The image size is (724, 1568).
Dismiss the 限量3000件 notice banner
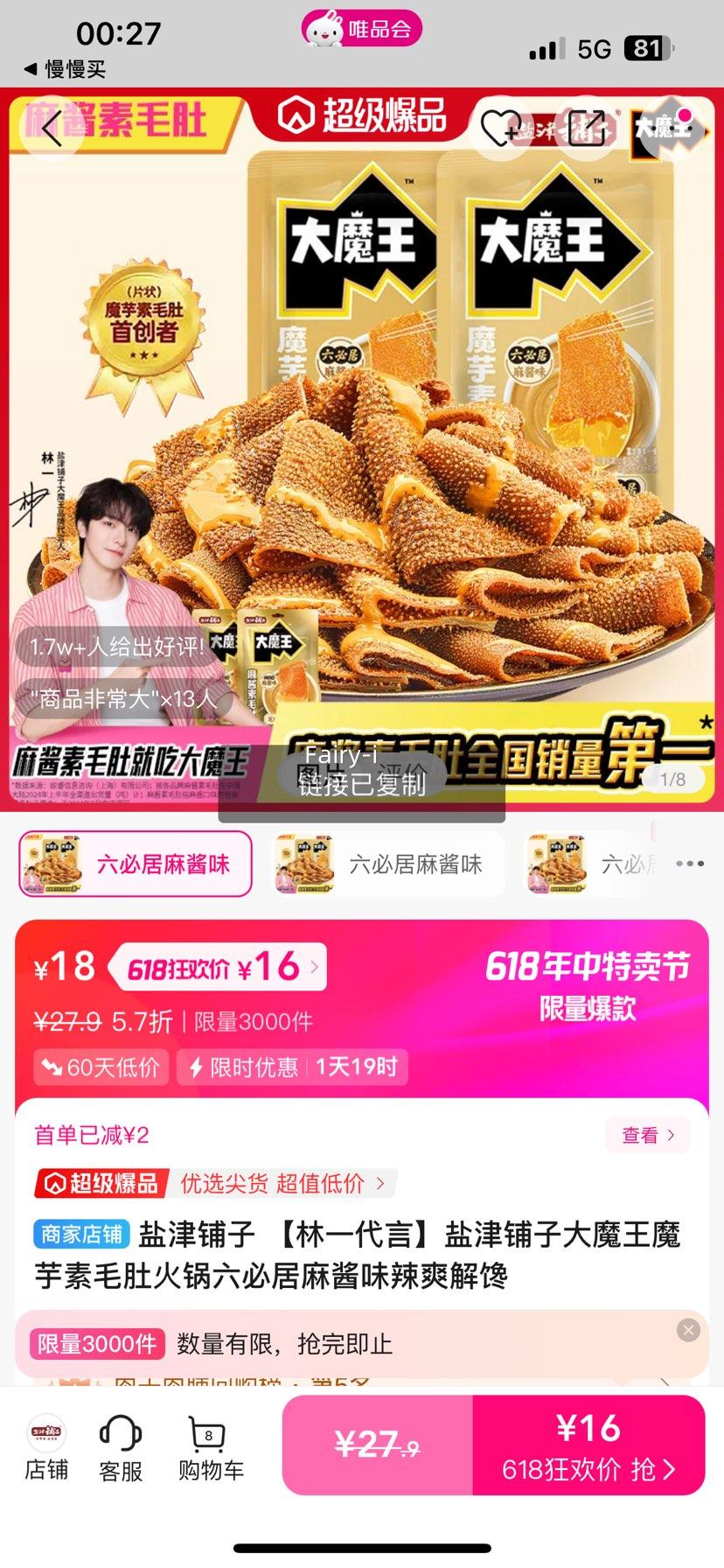688,1330
